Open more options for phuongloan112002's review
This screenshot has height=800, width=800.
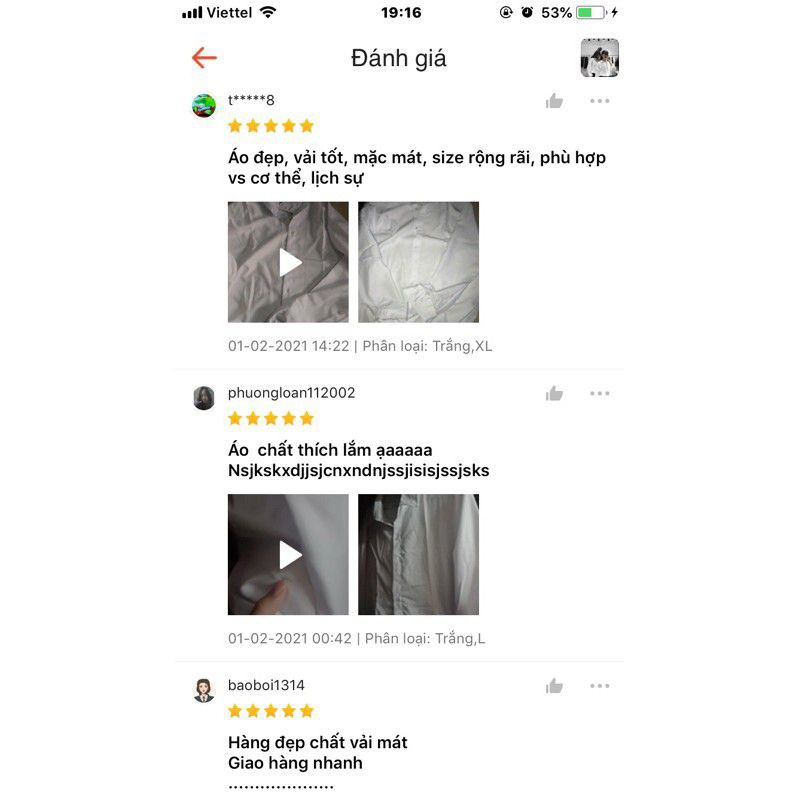click(x=599, y=394)
